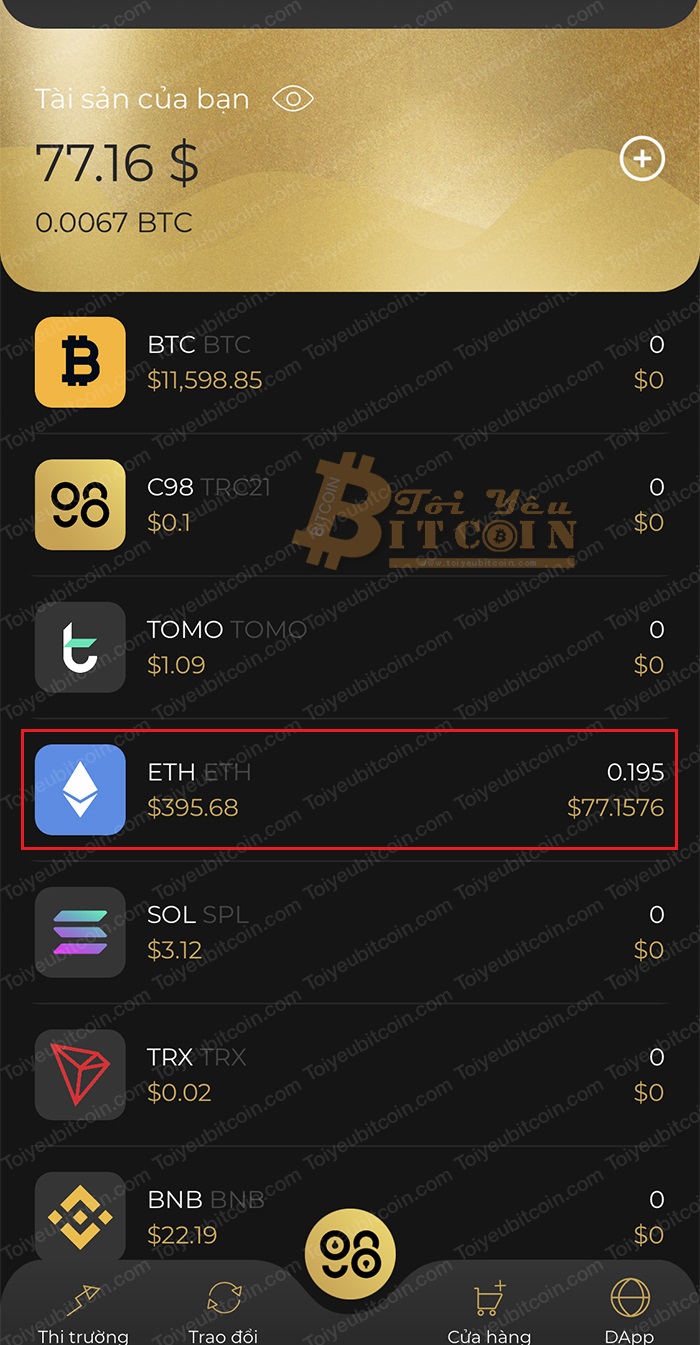Viewport: 700px width, 1345px height.
Task: Switch to the Thị trường tab
Action: tap(83, 1310)
